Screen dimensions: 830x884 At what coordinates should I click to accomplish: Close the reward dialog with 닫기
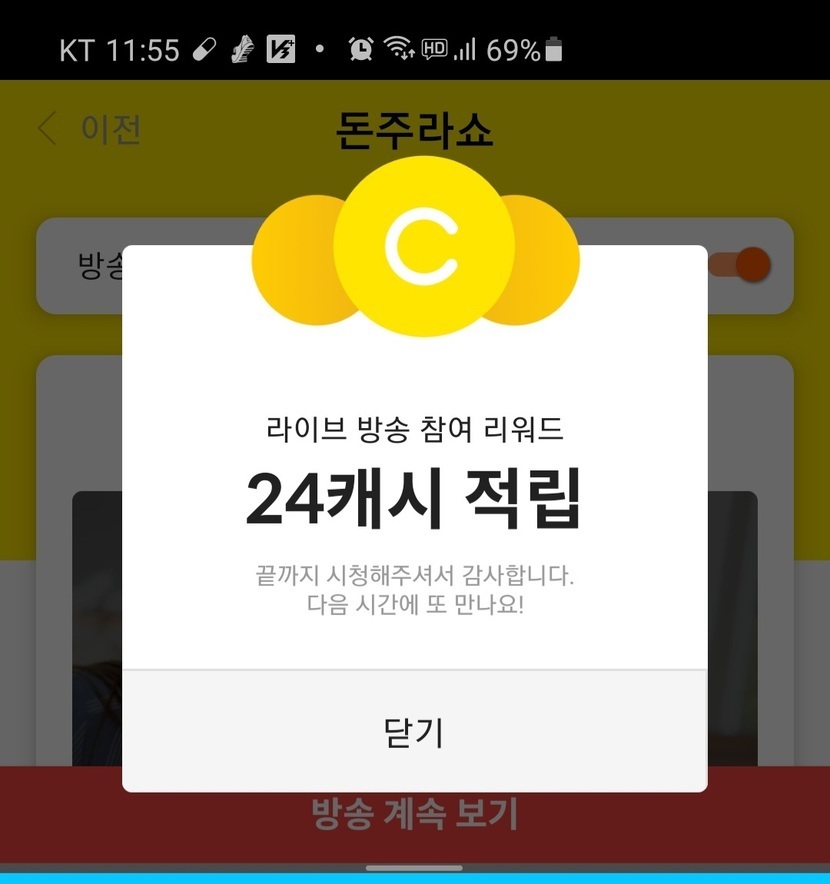pos(414,732)
